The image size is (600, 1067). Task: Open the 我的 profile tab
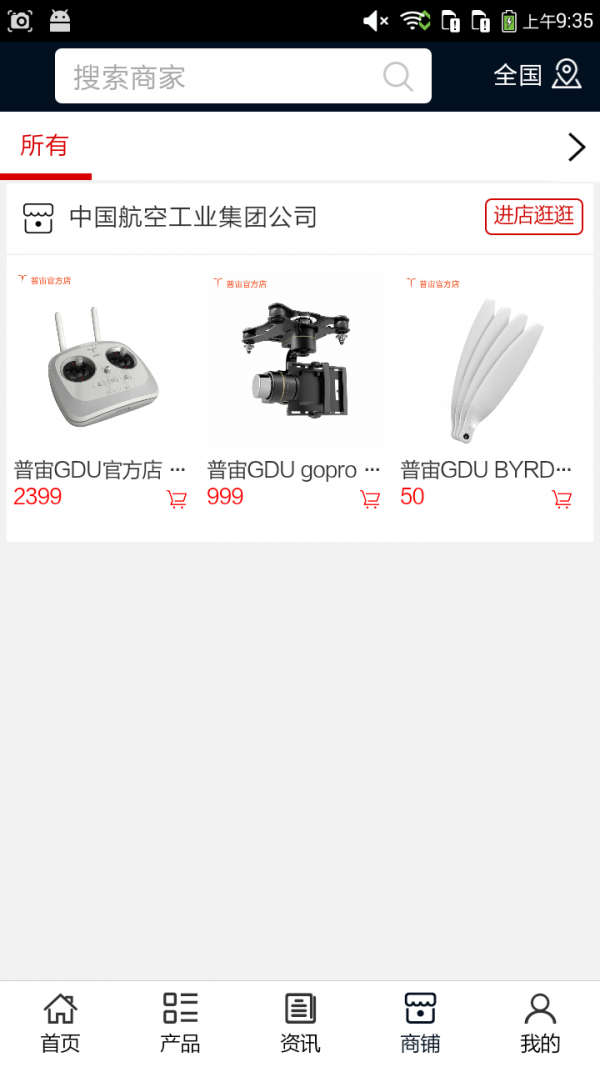coord(540,1023)
